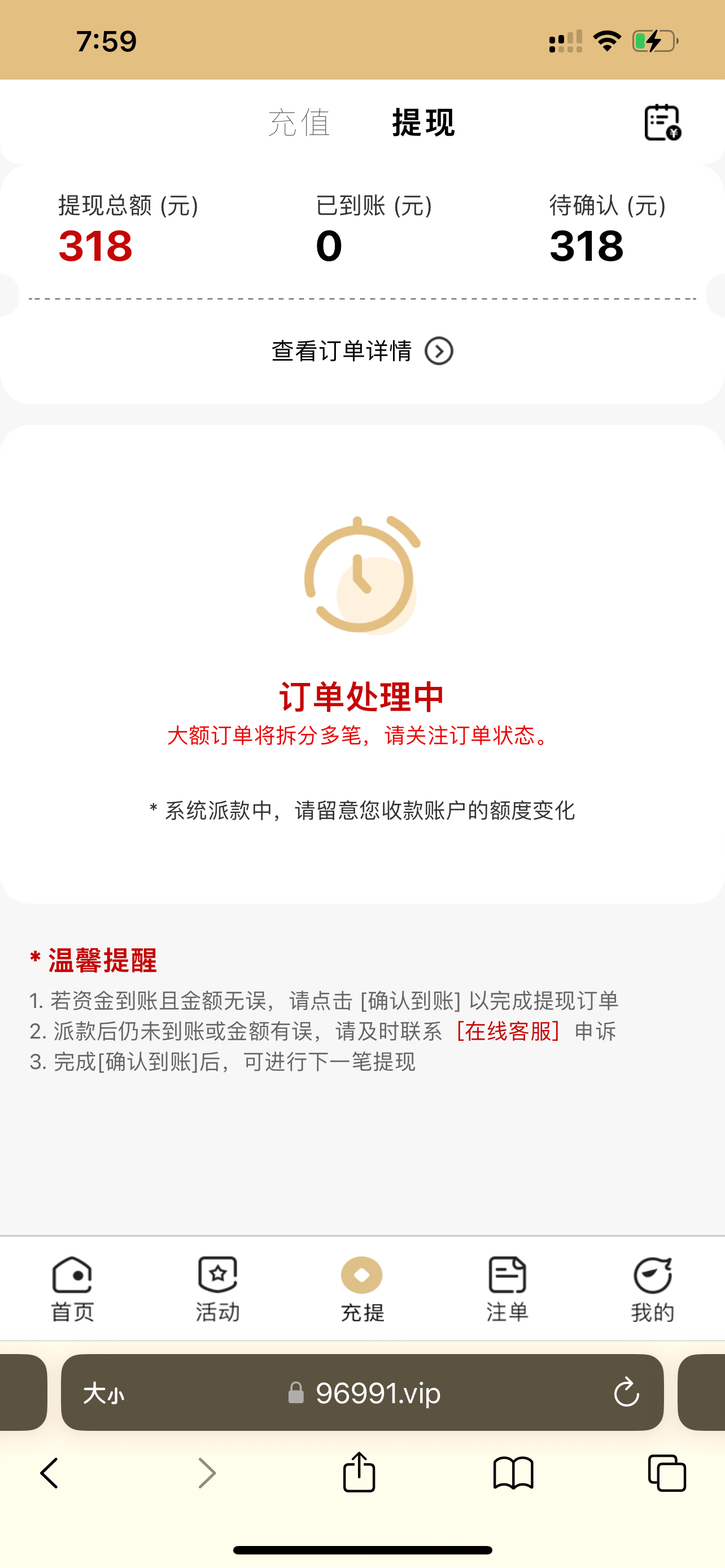Contact 在线客服 for an appeal
The width and height of the screenshot is (725, 1568).
click(x=508, y=1031)
